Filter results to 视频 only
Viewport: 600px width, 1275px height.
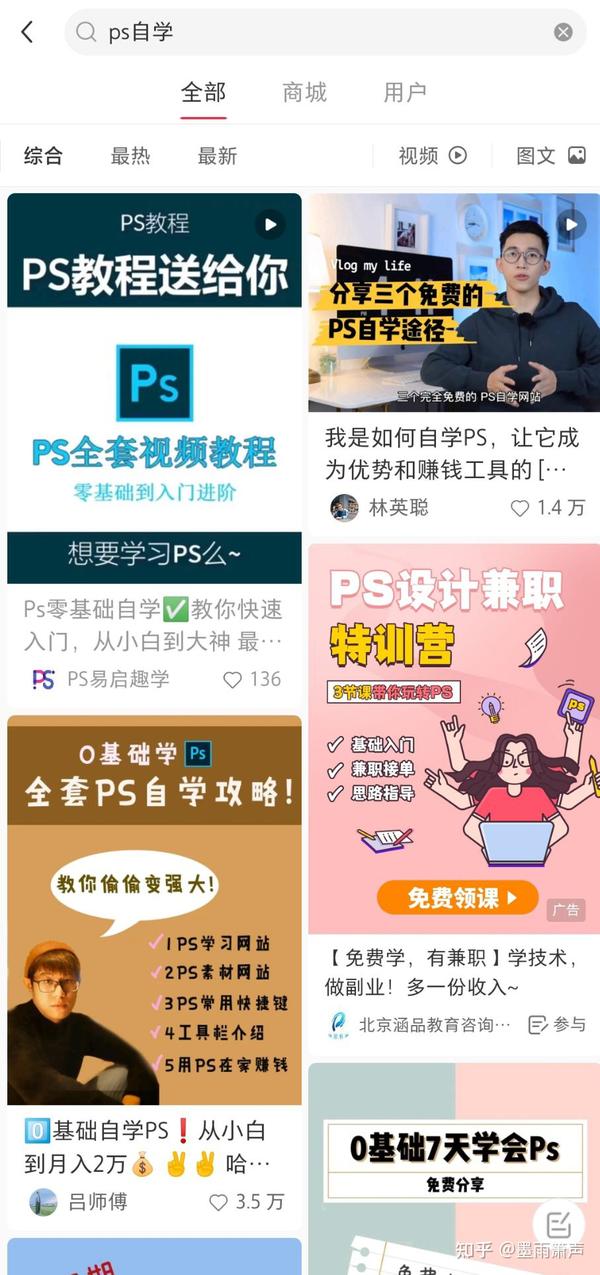(433, 155)
